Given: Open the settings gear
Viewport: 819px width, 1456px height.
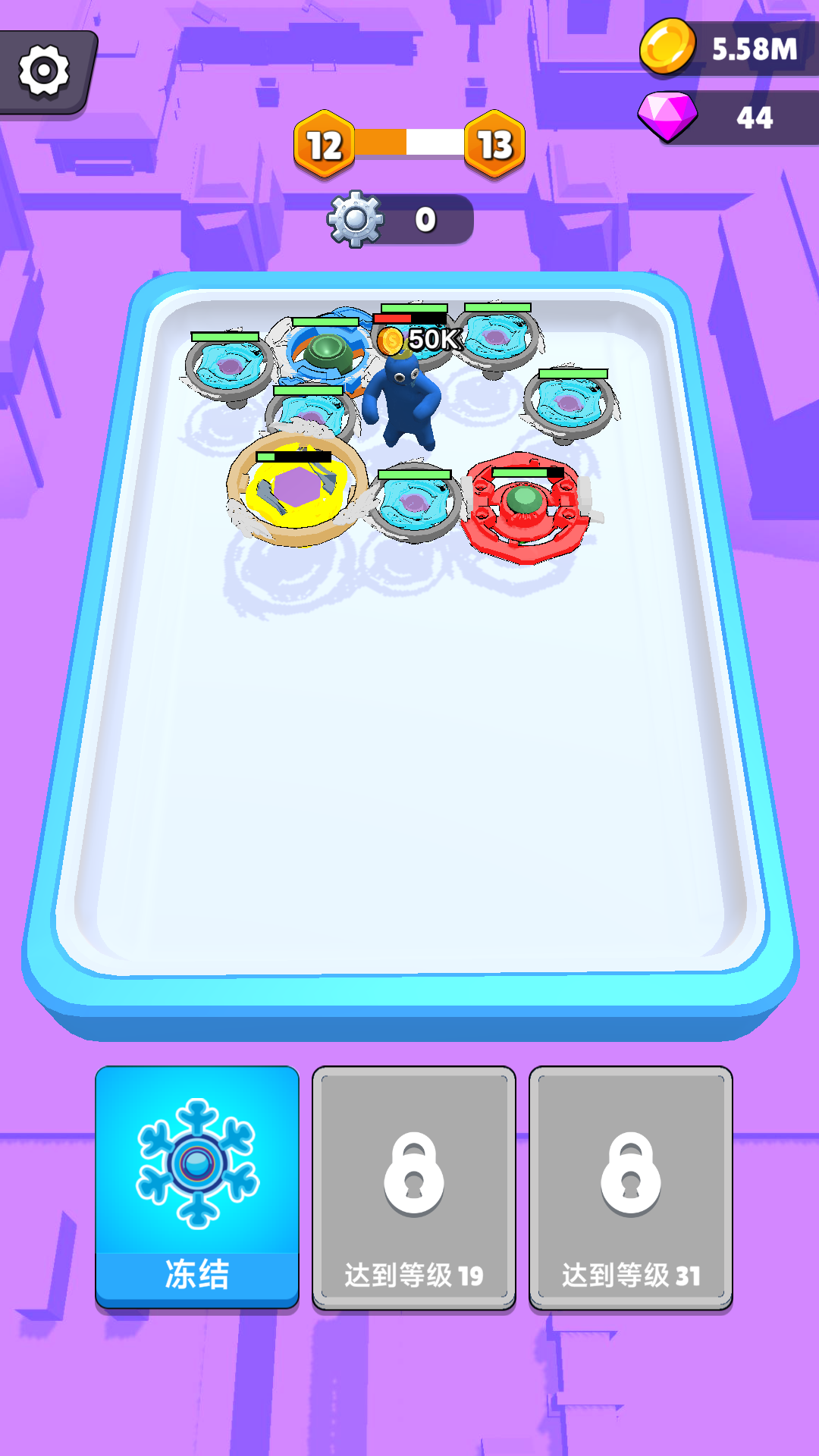Looking at the screenshot, I should (x=44, y=72).
